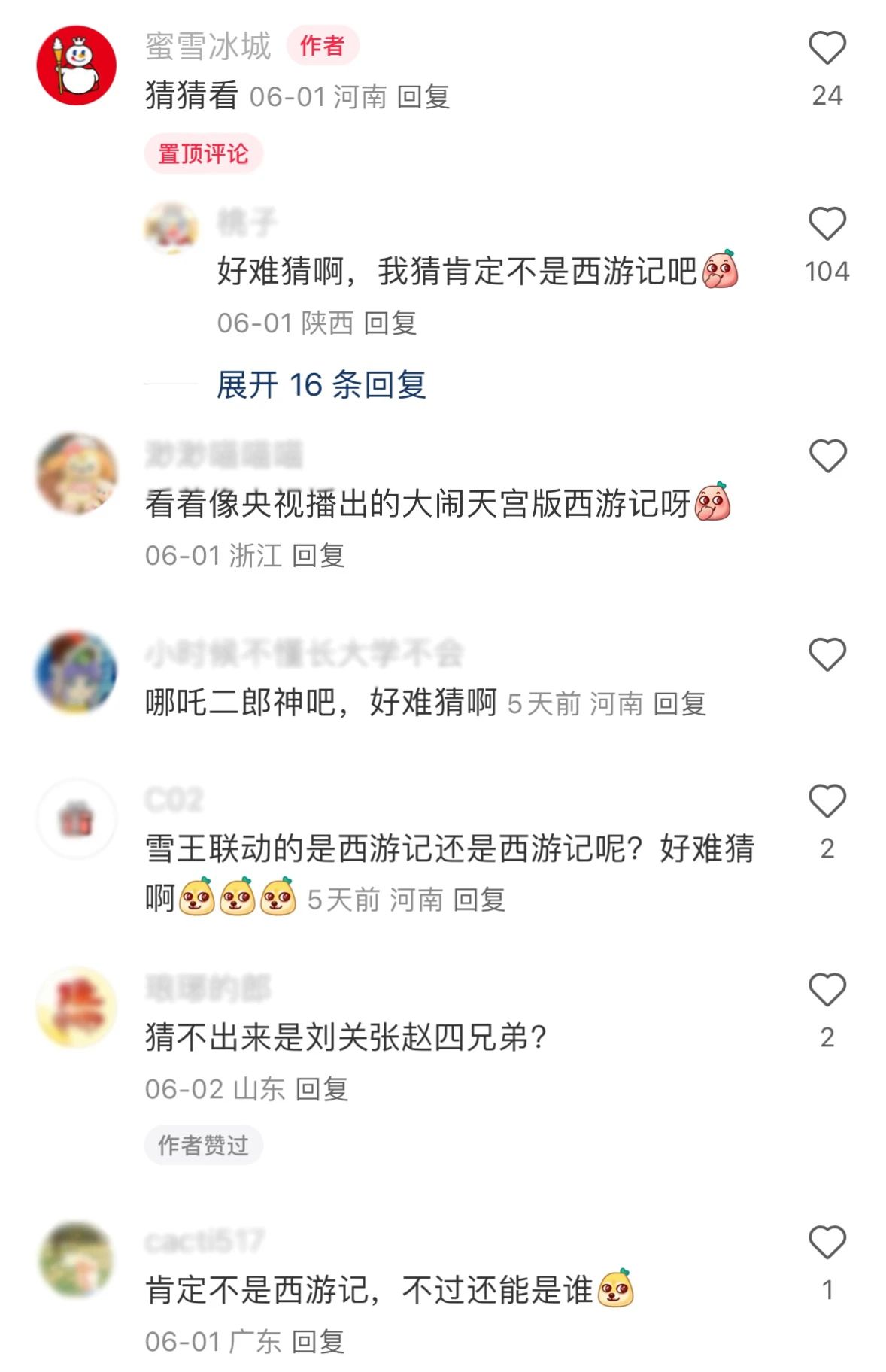Like the comment 雪王联动的是西游记还是西游记呢
Image resolution: width=886 pixels, height=1372 pixels.
827,801
